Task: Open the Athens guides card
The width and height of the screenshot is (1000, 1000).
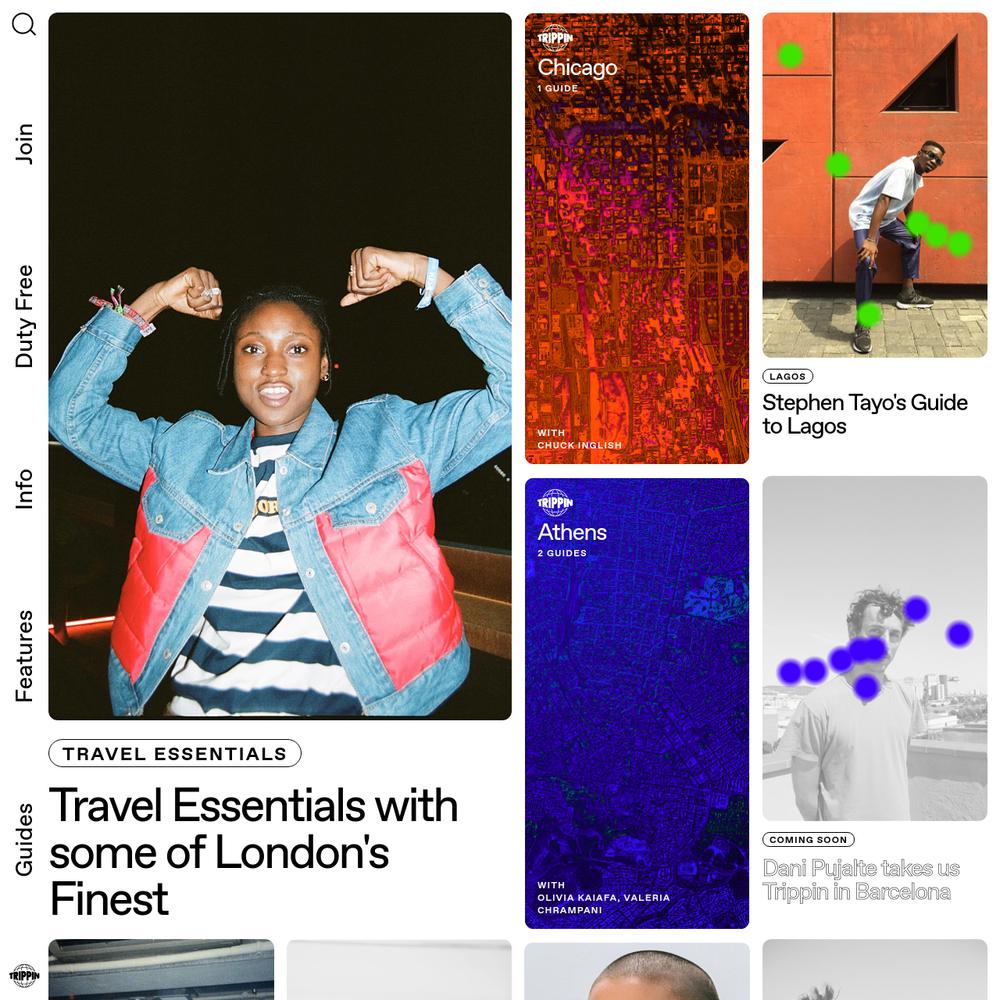Action: coord(637,703)
